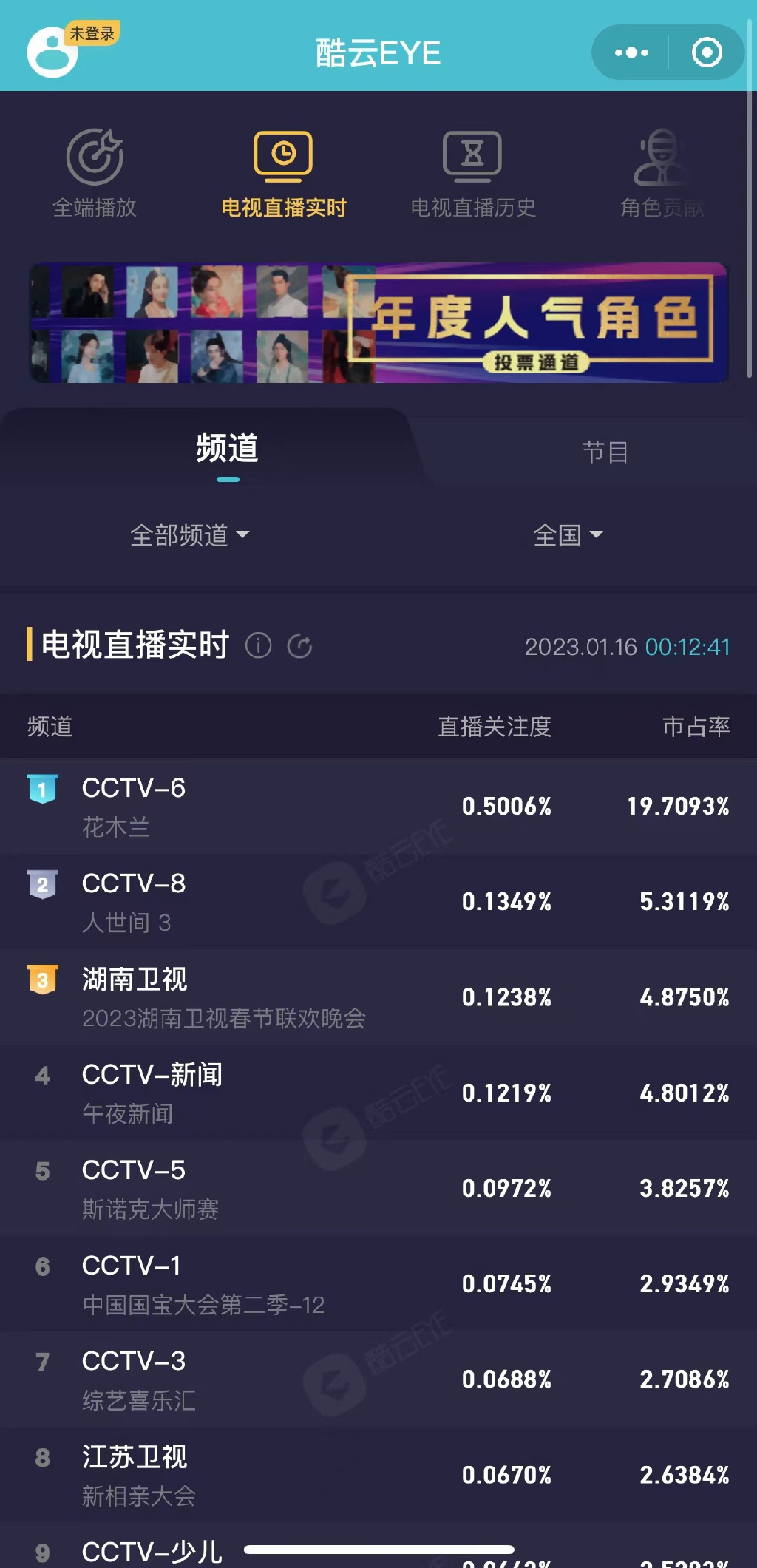The image size is (757, 1568).
Task: Switch to the 节目 tab
Action: 605,451
